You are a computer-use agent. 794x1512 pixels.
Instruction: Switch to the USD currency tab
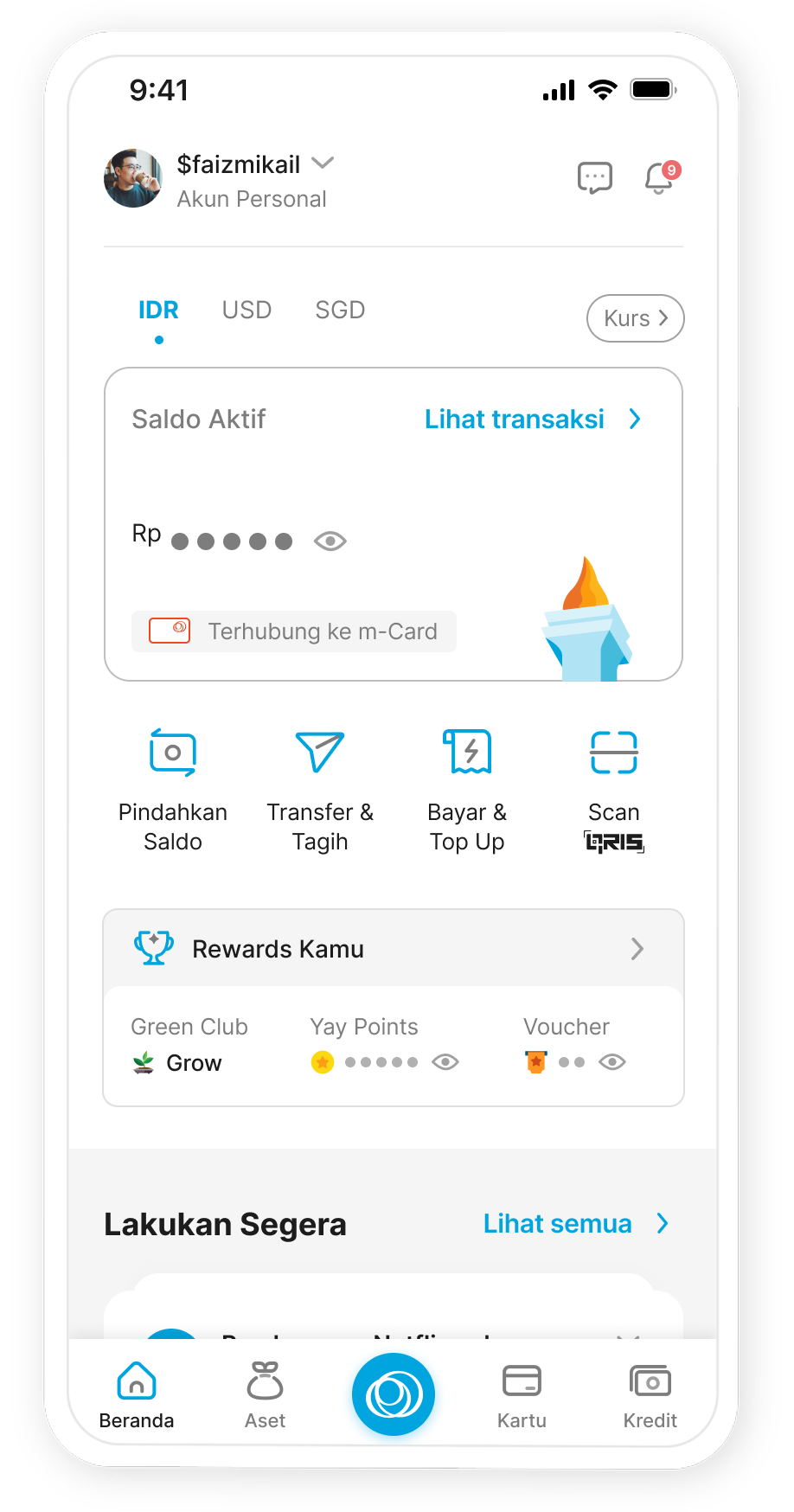[x=247, y=310]
